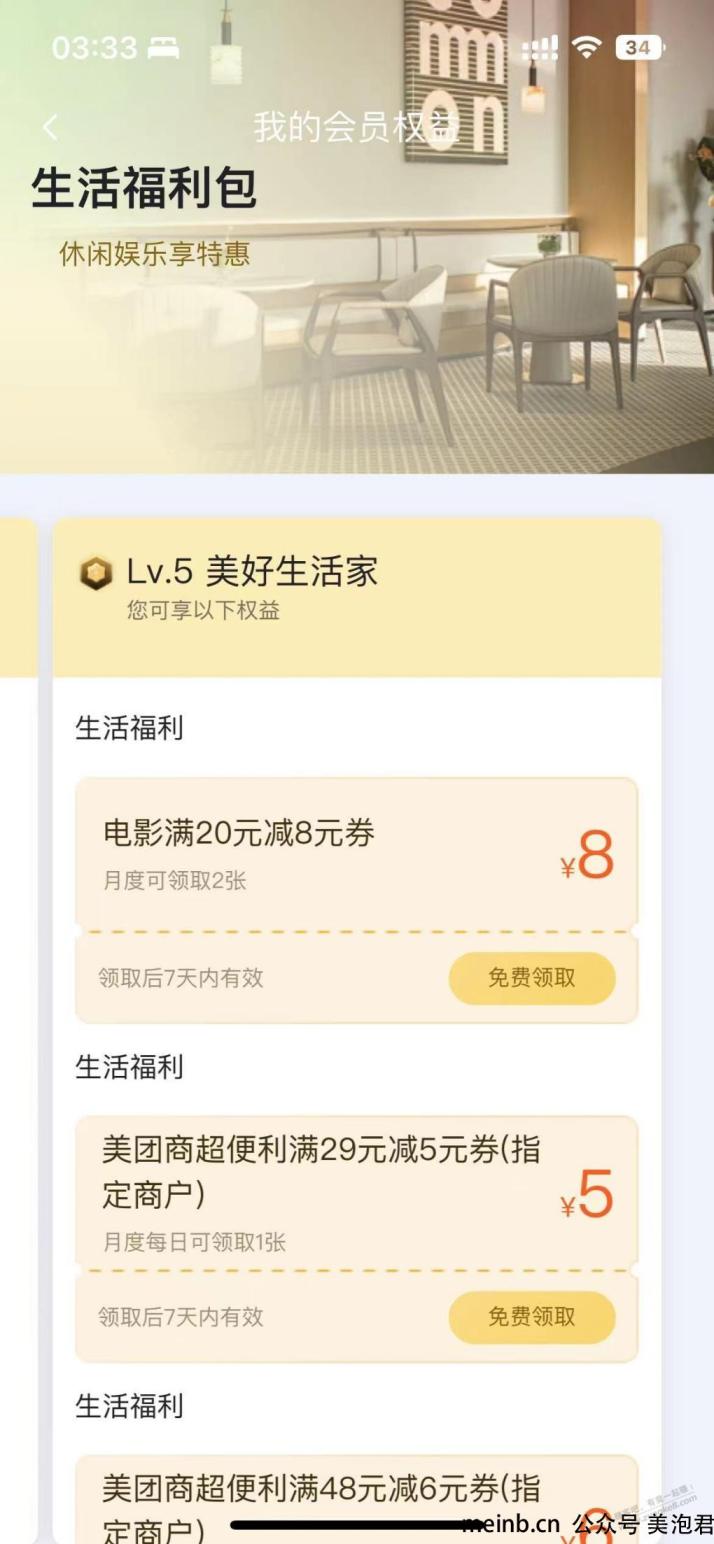Claim the 美团商超便利满29元减5元券 coupon
714x1544 pixels.
531,1317
